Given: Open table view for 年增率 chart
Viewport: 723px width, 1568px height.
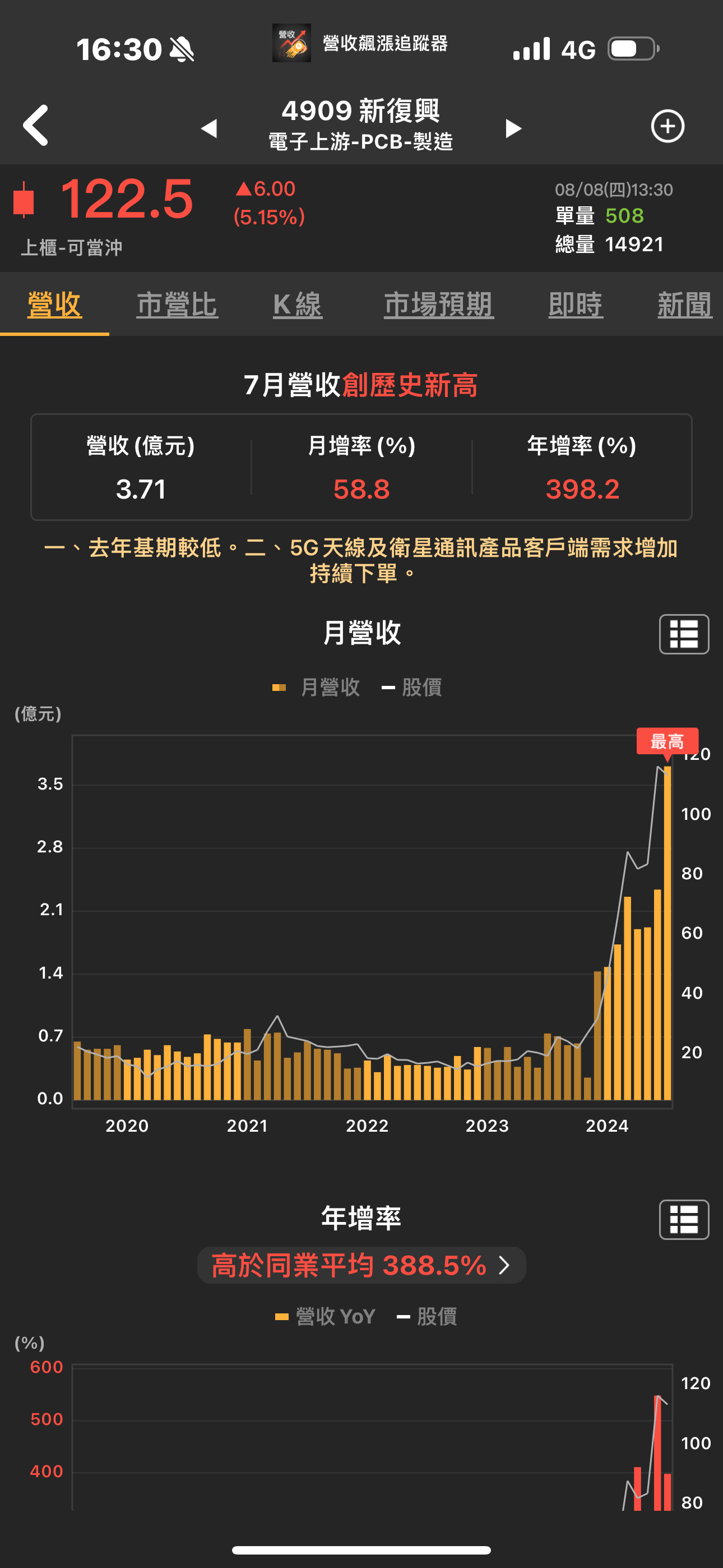Looking at the screenshot, I should 683,1219.
